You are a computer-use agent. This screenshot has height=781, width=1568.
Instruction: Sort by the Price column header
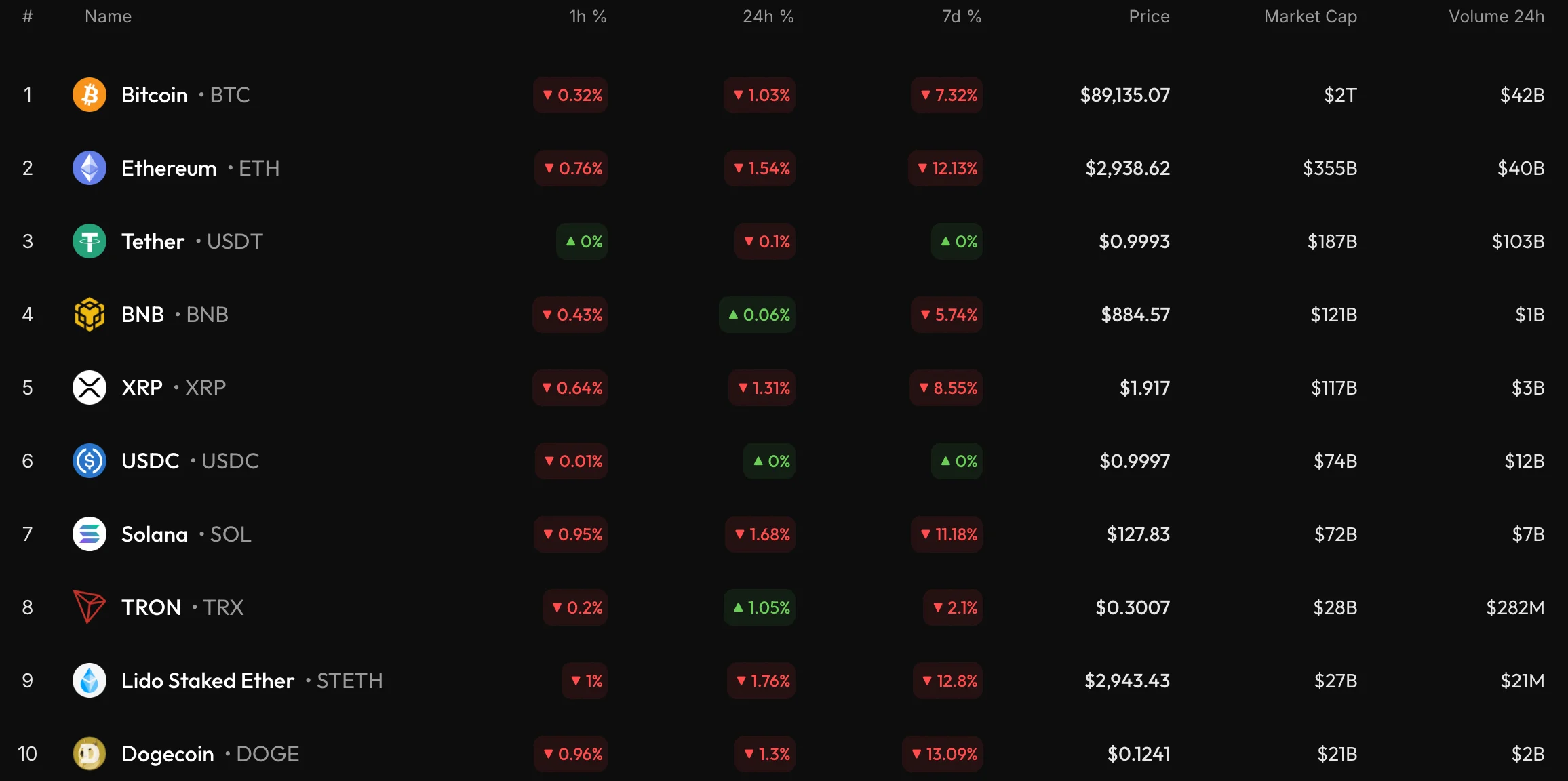pyautogui.click(x=1149, y=16)
